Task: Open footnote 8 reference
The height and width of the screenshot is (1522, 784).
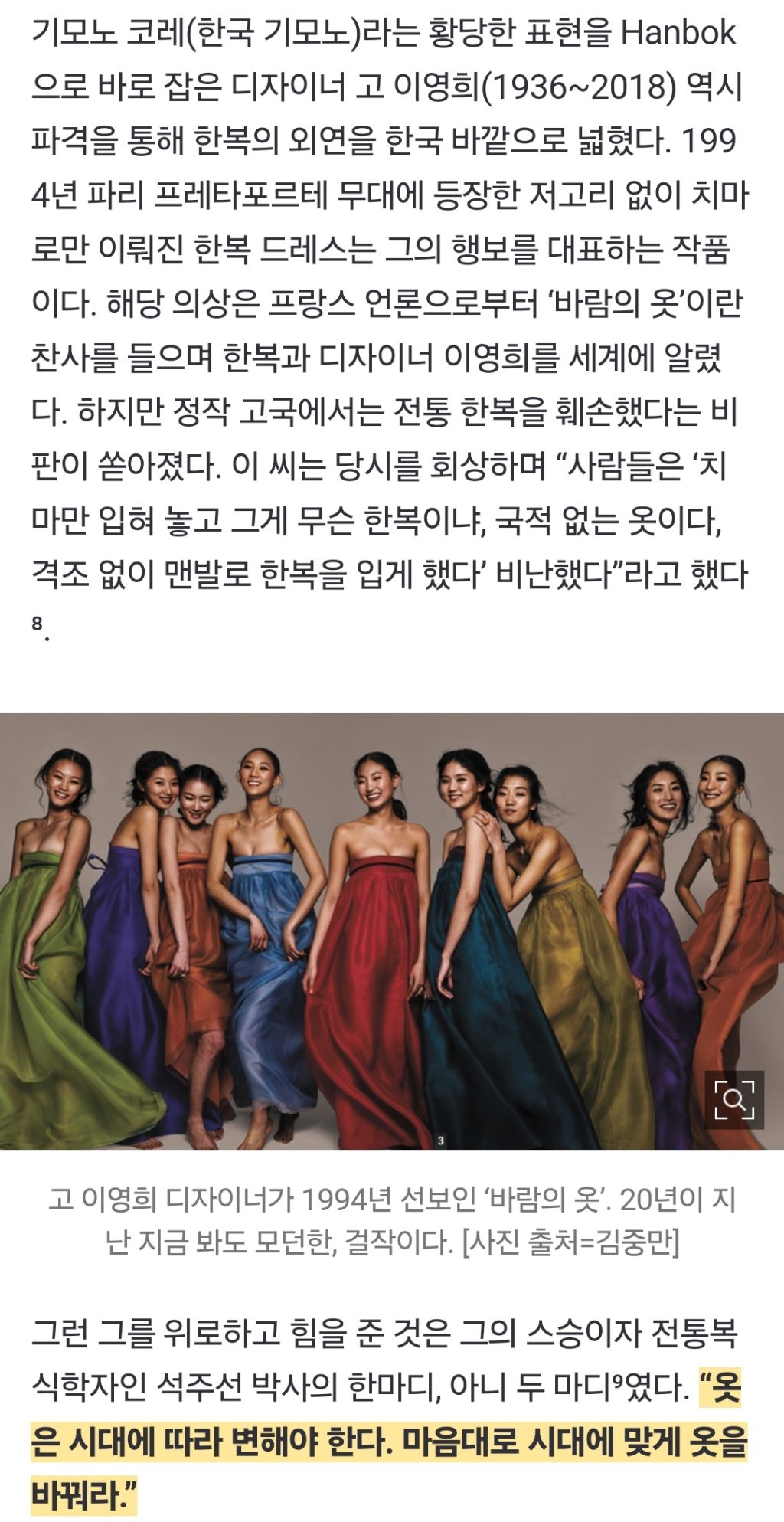Action: [37, 624]
